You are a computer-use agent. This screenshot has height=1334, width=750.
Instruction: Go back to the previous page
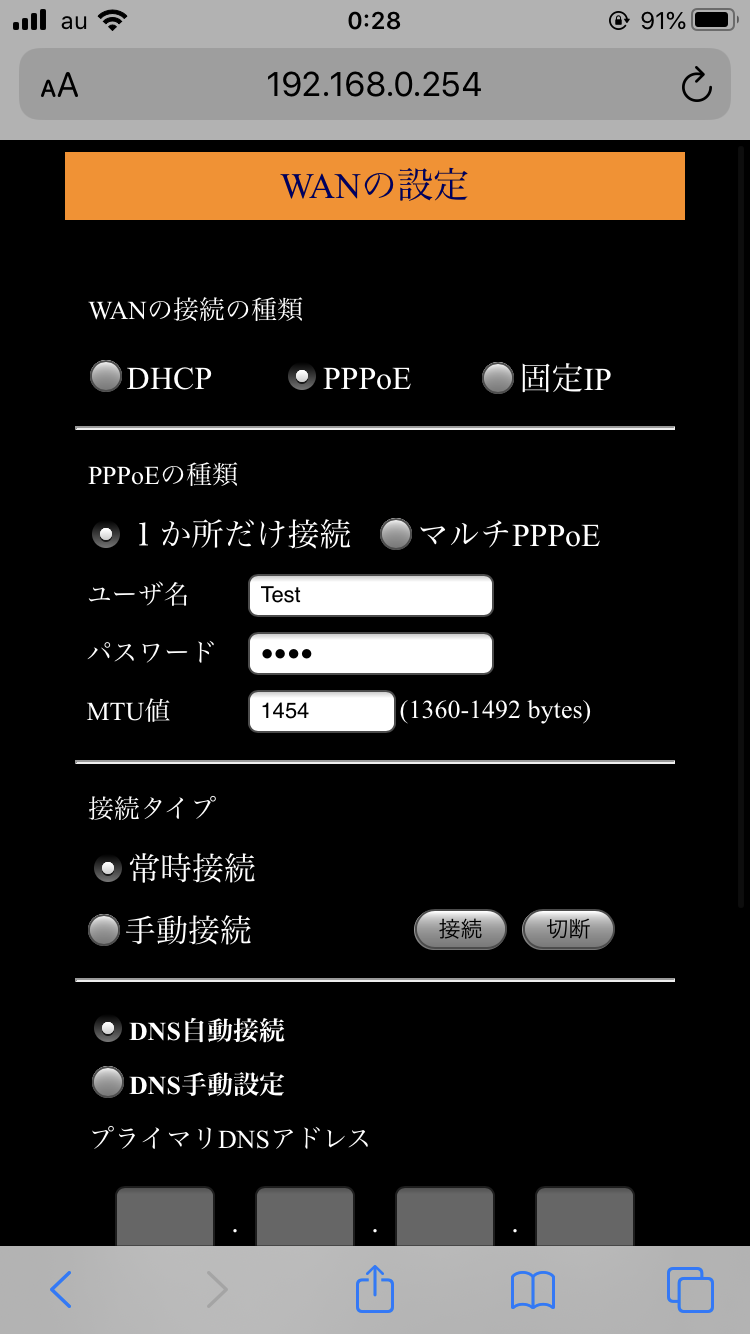[61, 1290]
